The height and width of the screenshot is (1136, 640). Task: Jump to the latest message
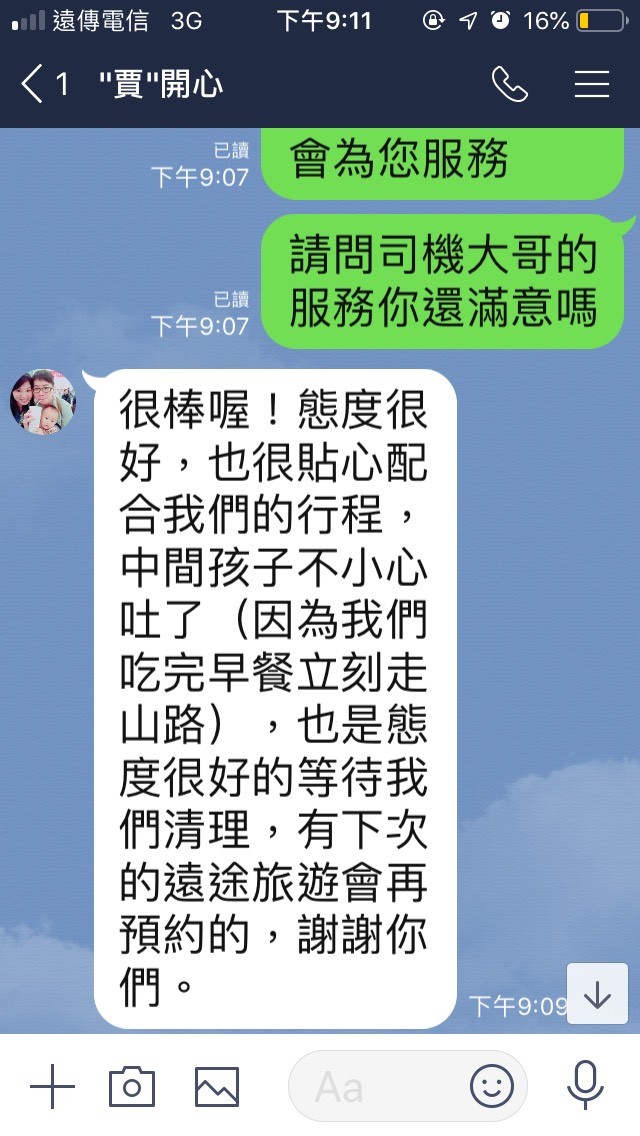pos(597,994)
